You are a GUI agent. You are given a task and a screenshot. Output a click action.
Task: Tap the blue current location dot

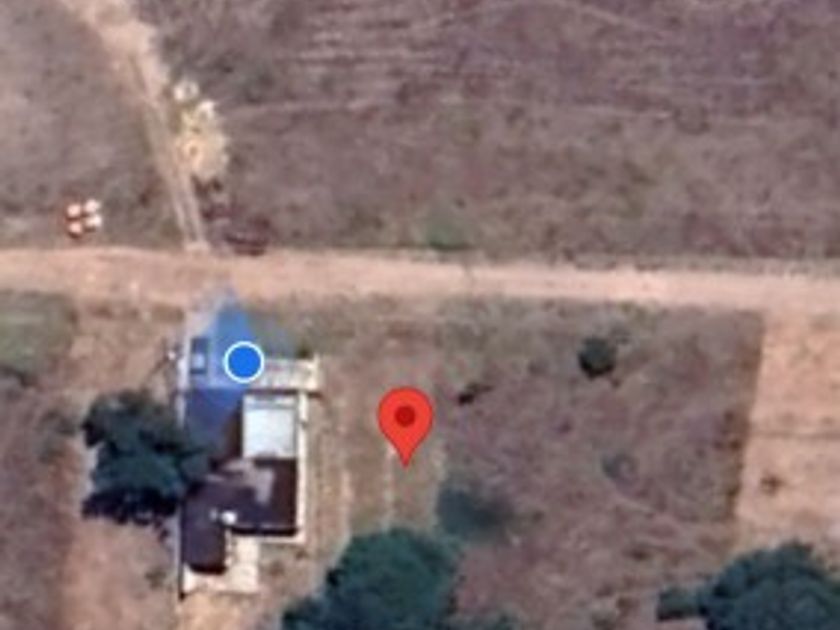coord(243,362)
